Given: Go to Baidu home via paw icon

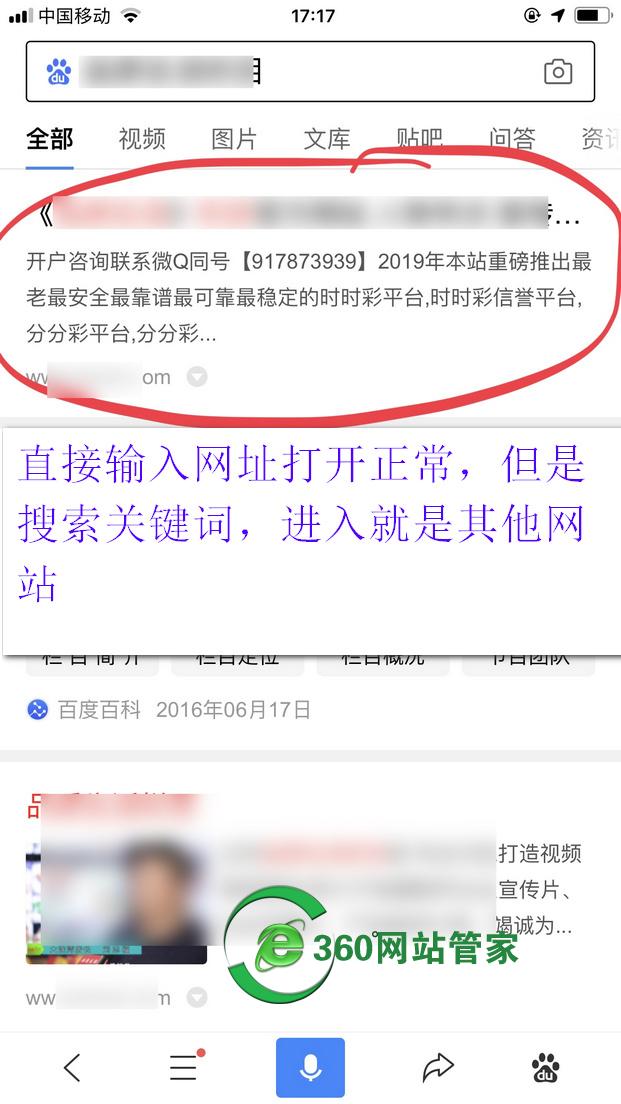Looking at the screenshot, I should pyautogui.click(x=546, y=1067).
